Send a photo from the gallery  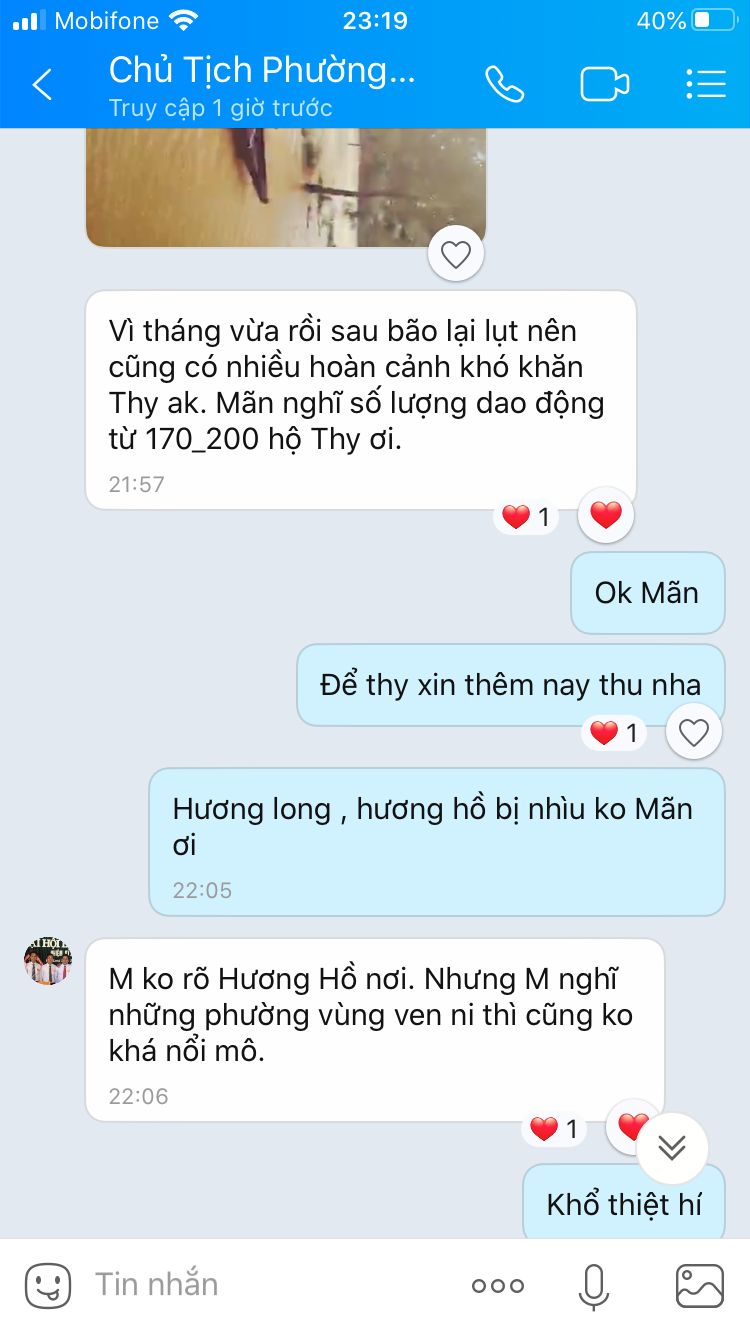(700, 1286)
